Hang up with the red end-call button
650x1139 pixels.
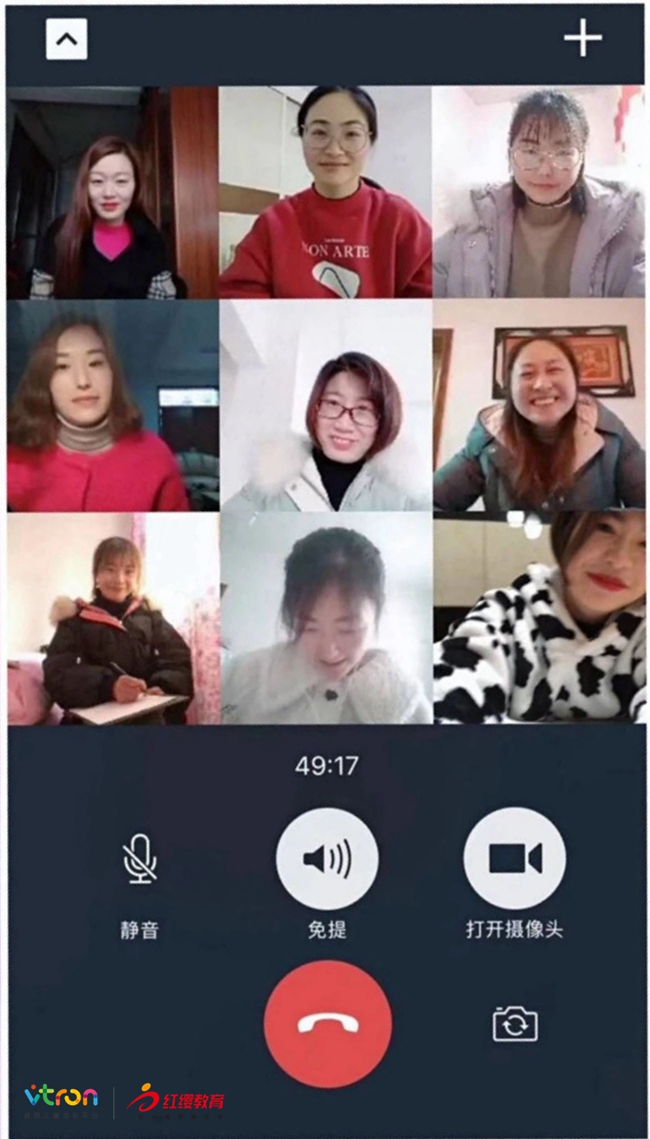(327, 1024)
